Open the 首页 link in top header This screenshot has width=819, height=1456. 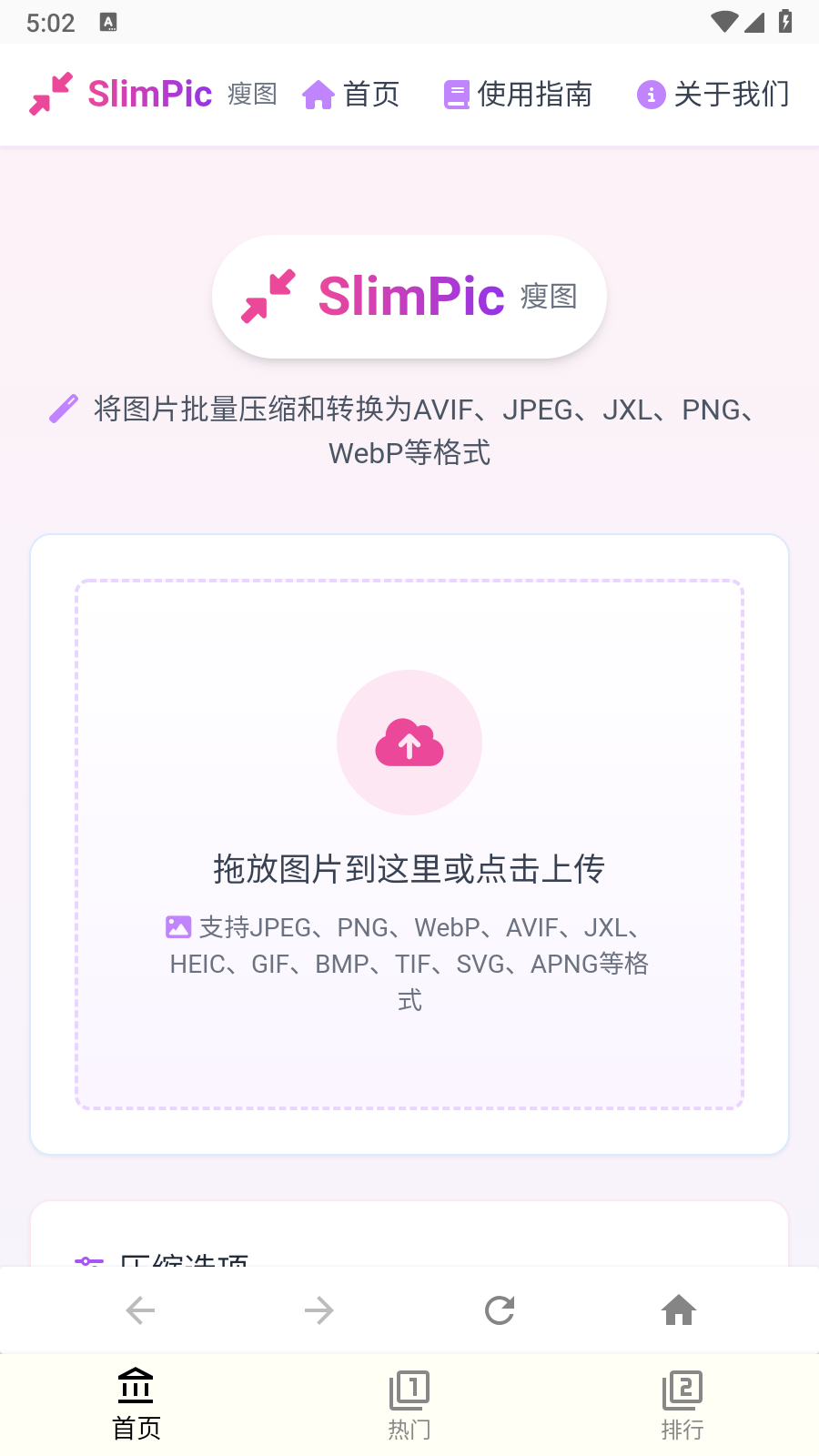(351, 95)
